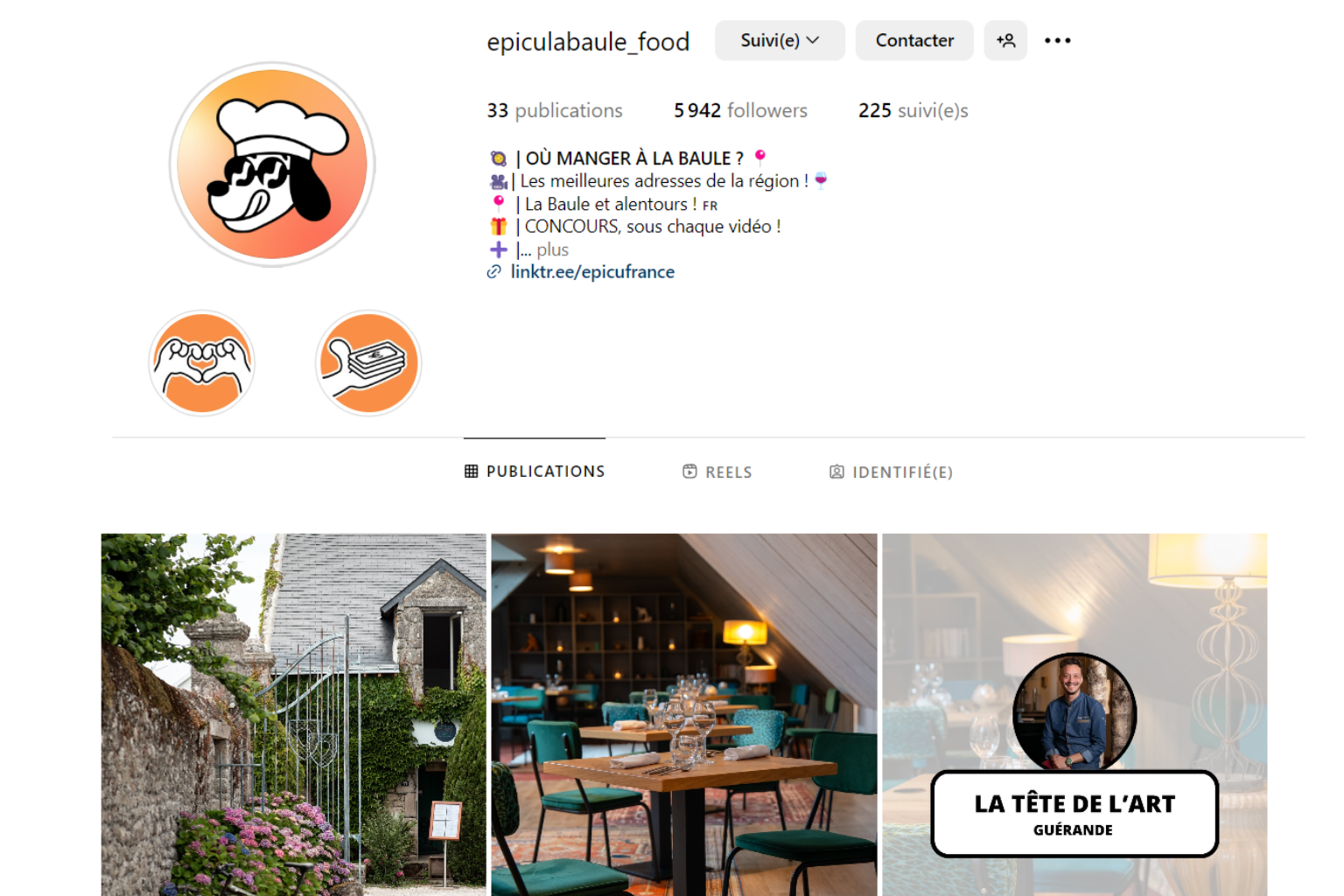Open the linktr.ee/epicufrance link
The height and width of the screenshot is (896, 1344).
pos(592,272)
